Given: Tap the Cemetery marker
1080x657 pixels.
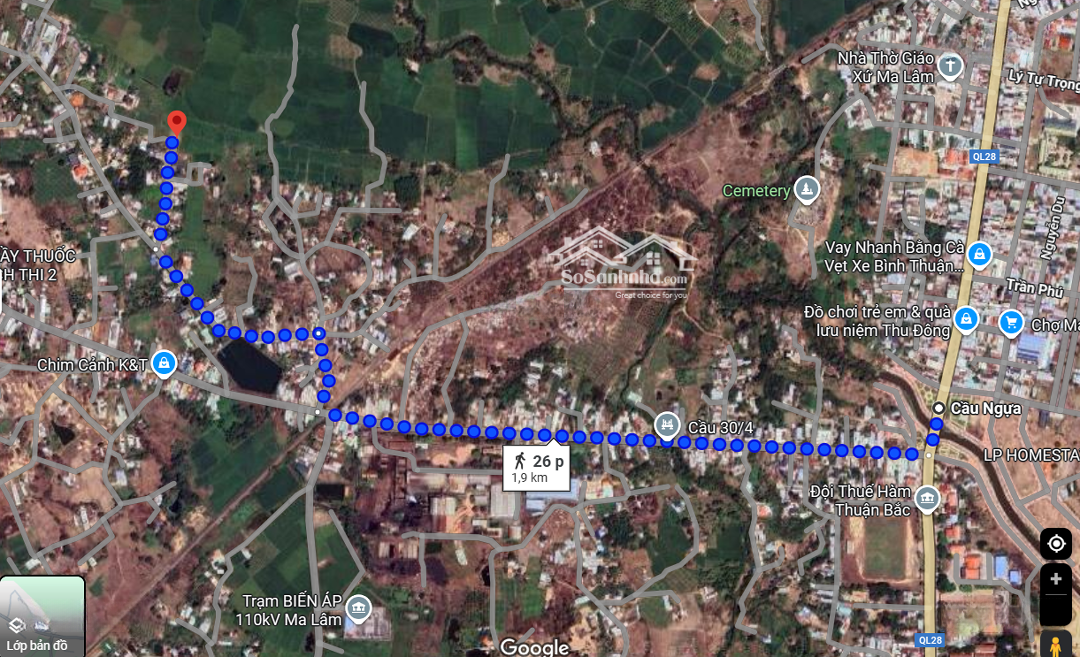Looking at the screenshot, I should (807, 190).
